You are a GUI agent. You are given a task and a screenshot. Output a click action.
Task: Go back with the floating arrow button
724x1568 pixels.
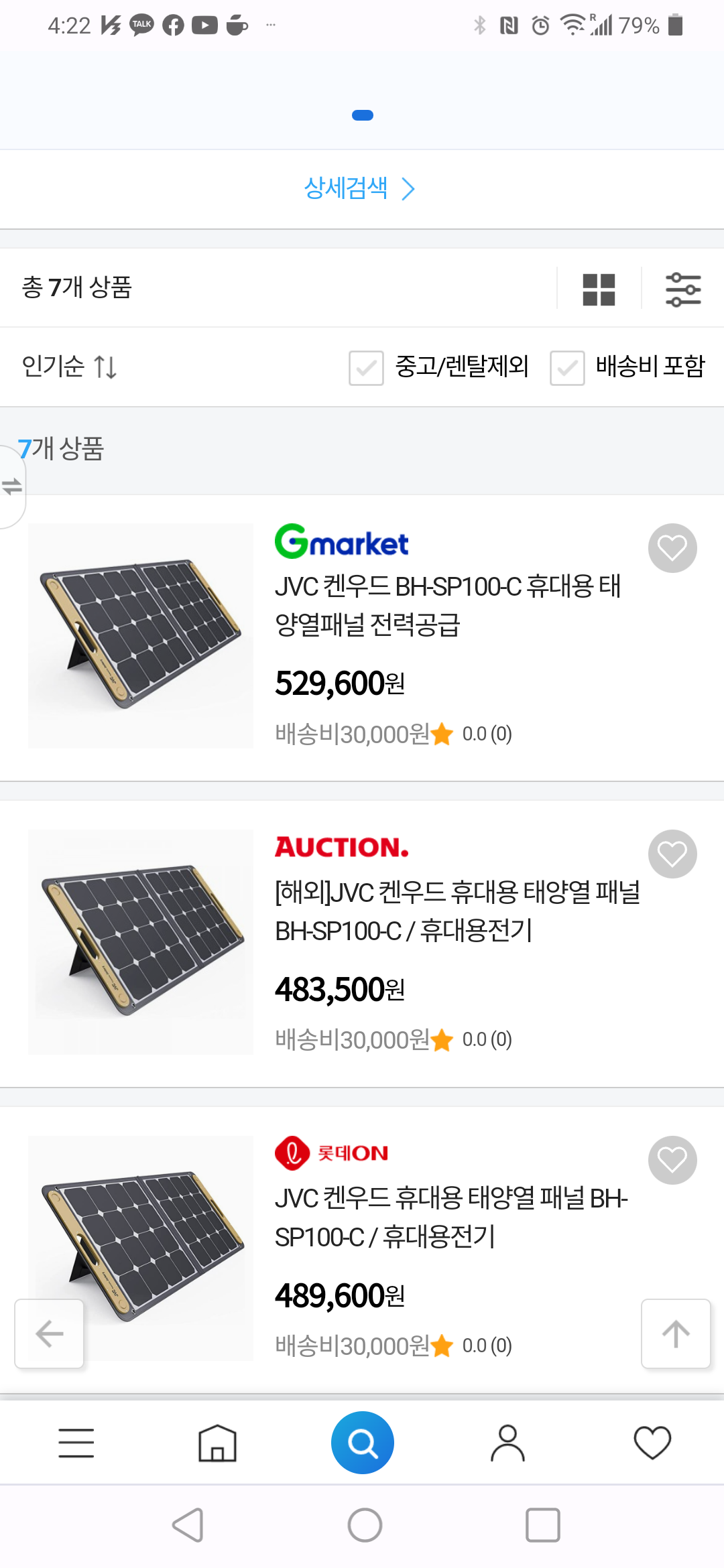tap(50, 1333)
